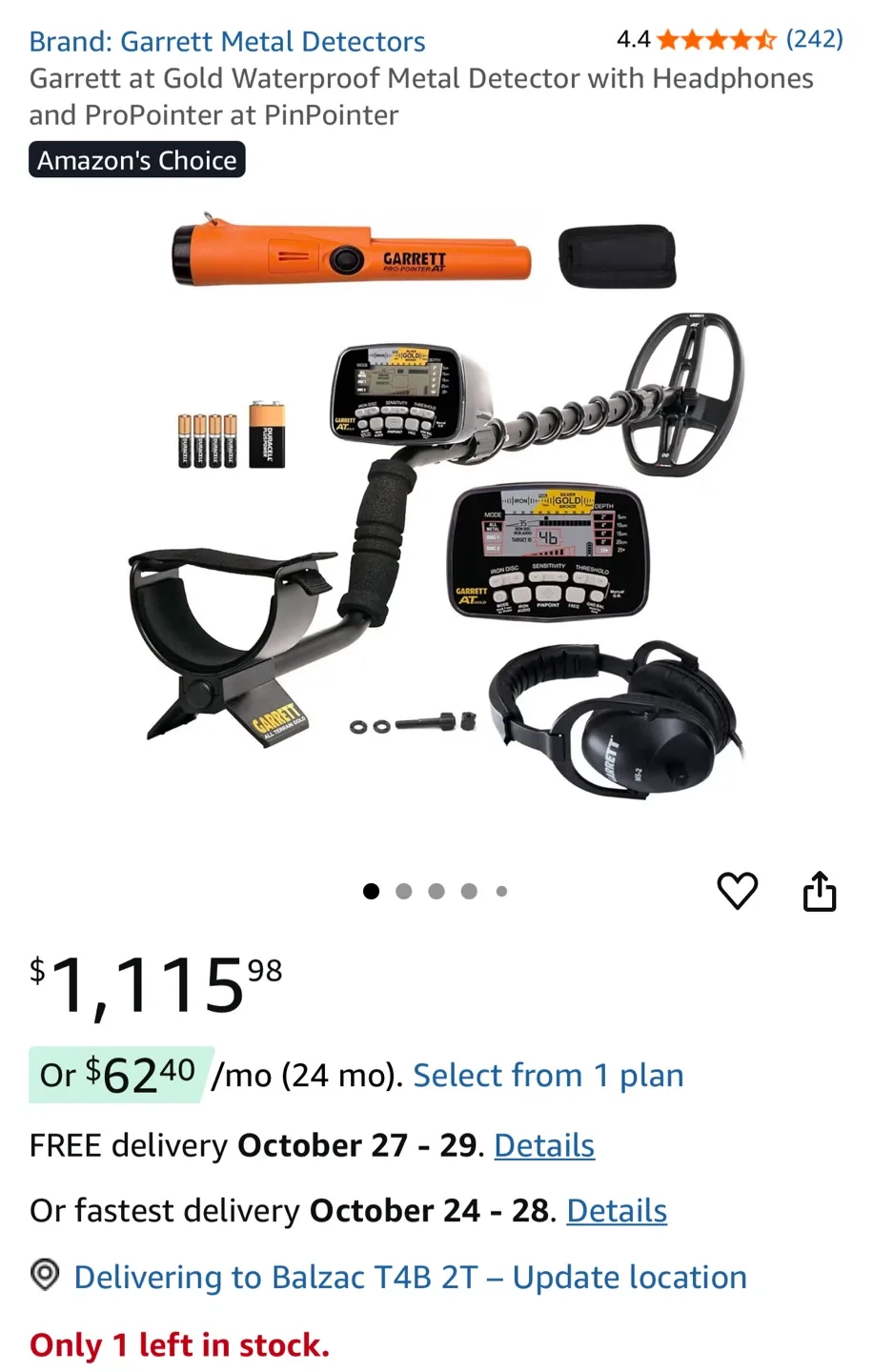Click the Only 1 left in stock notice
The width and height of the screenshot is (873, 1372).
coord(177,1343)
